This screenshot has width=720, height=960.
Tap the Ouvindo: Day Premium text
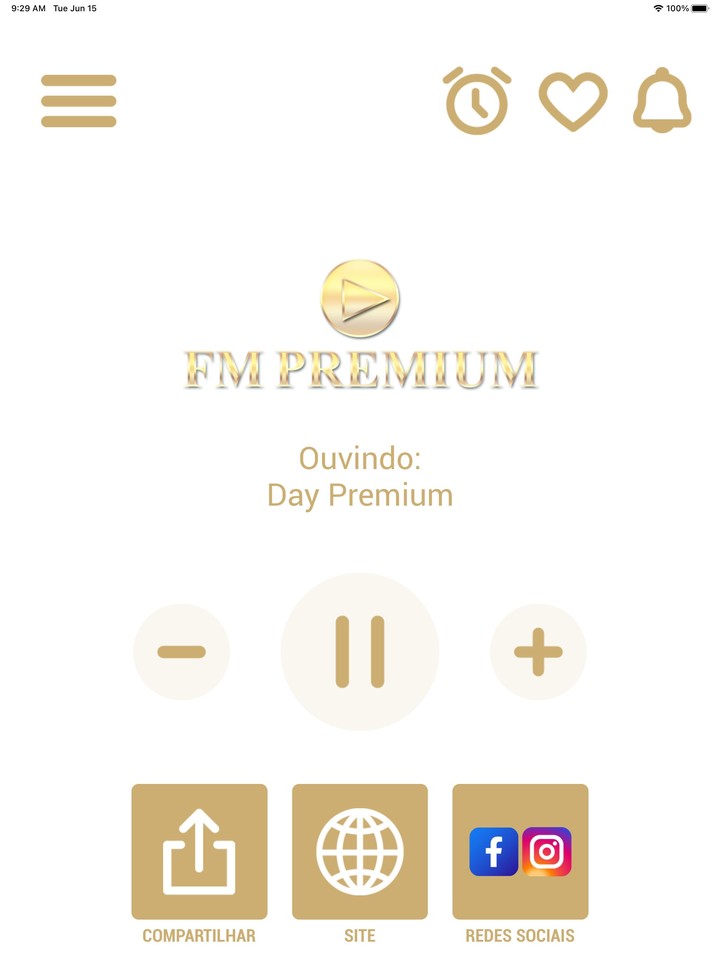360,476
